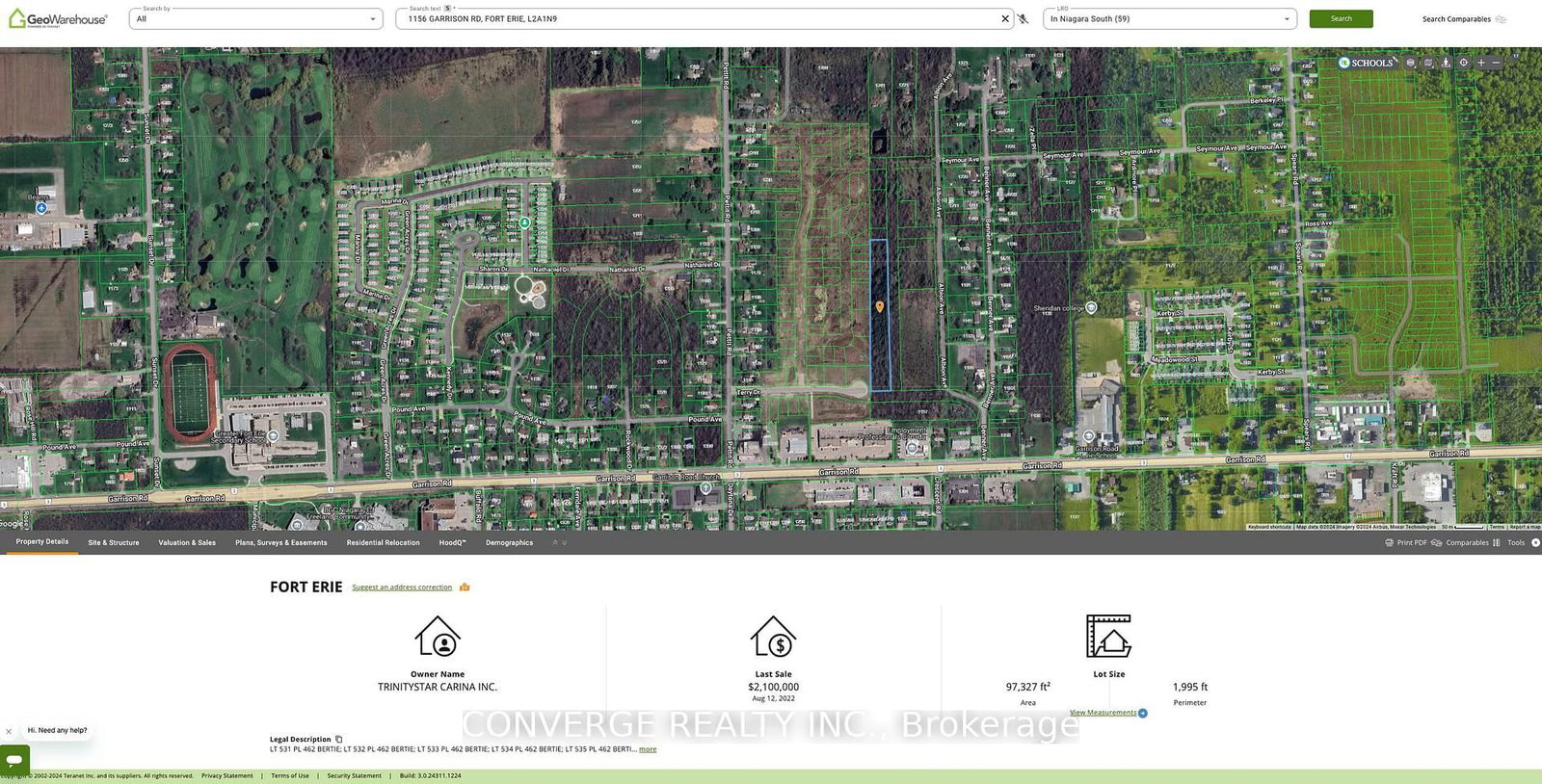Zoom in on the map
This screenshot has width=1542, height=784.
click(1481, 63)
